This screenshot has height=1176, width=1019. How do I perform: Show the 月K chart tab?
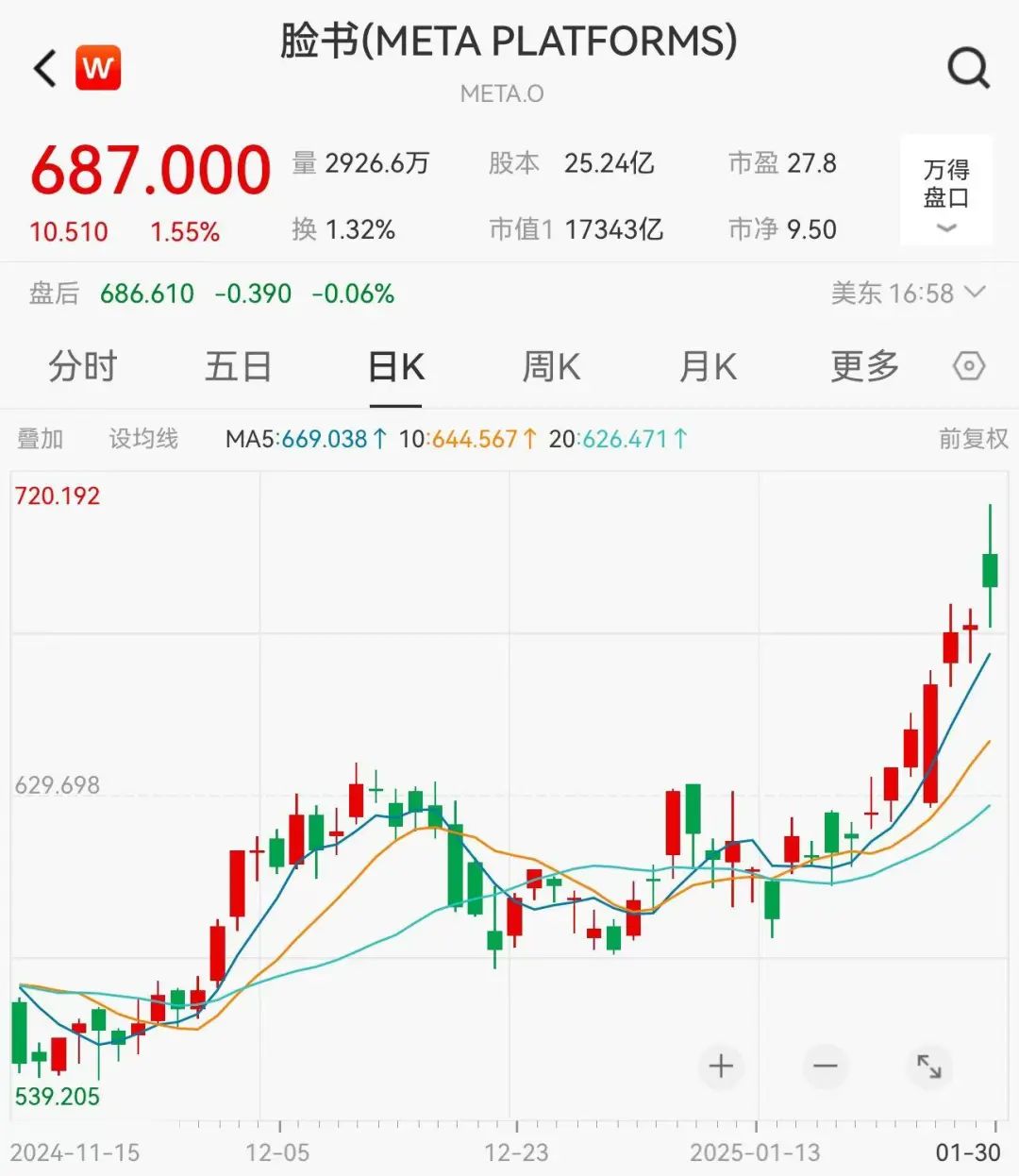[708, 366]
